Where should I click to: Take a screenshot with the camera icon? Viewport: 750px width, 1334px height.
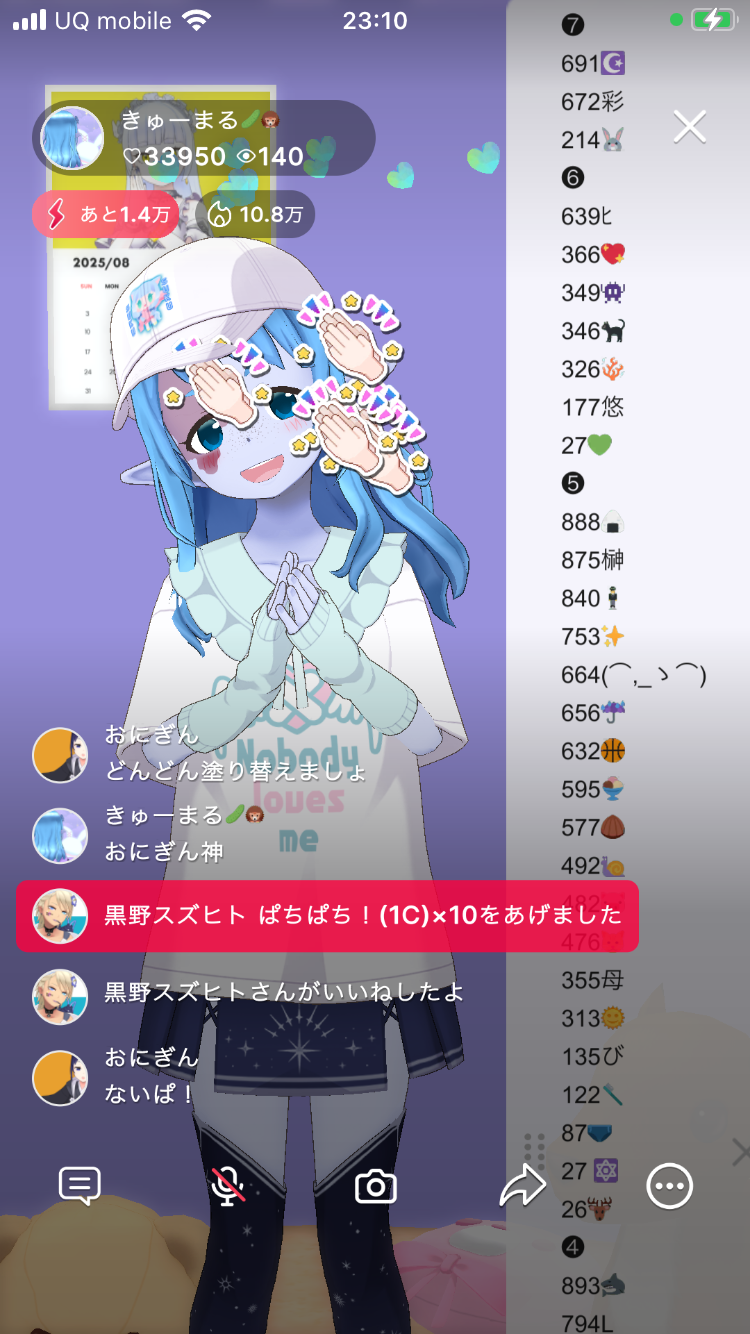click(376, 1187)
